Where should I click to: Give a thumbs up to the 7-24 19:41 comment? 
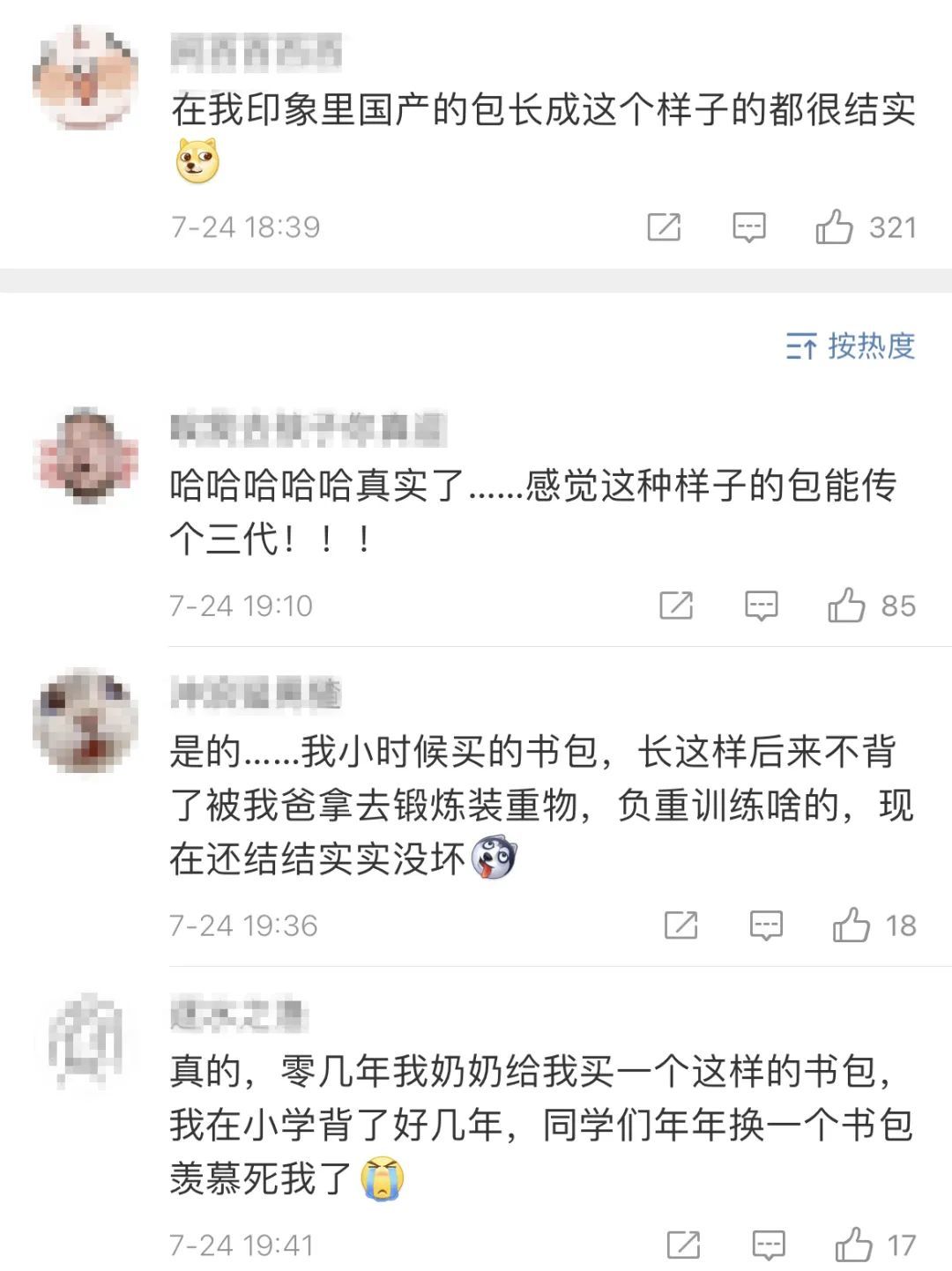853,1245
